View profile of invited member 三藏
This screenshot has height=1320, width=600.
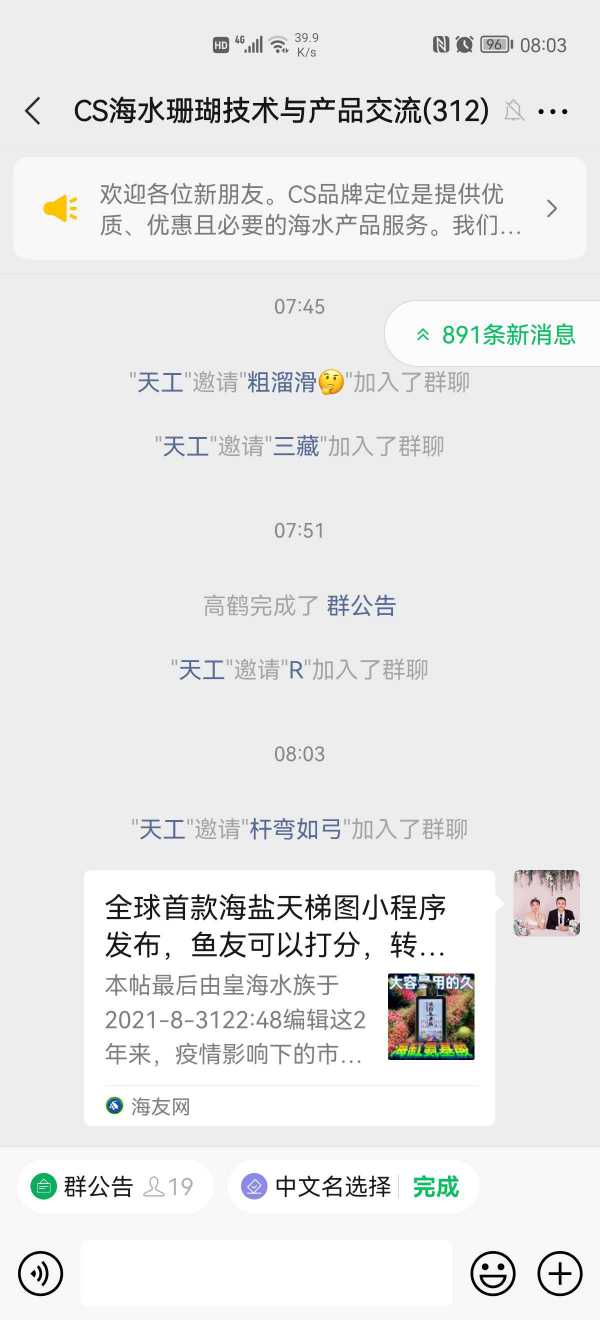297,446
